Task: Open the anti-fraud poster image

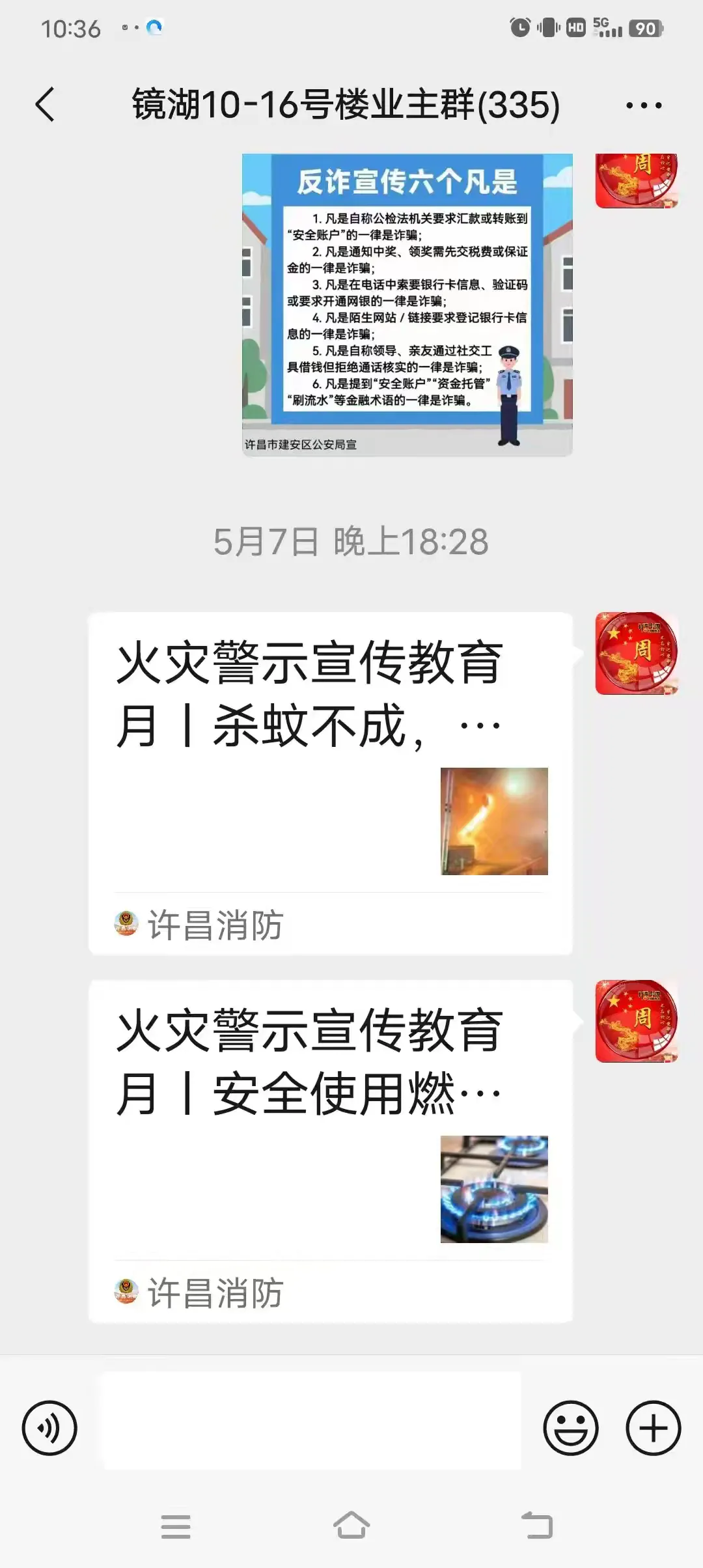Action: point(407,305)
